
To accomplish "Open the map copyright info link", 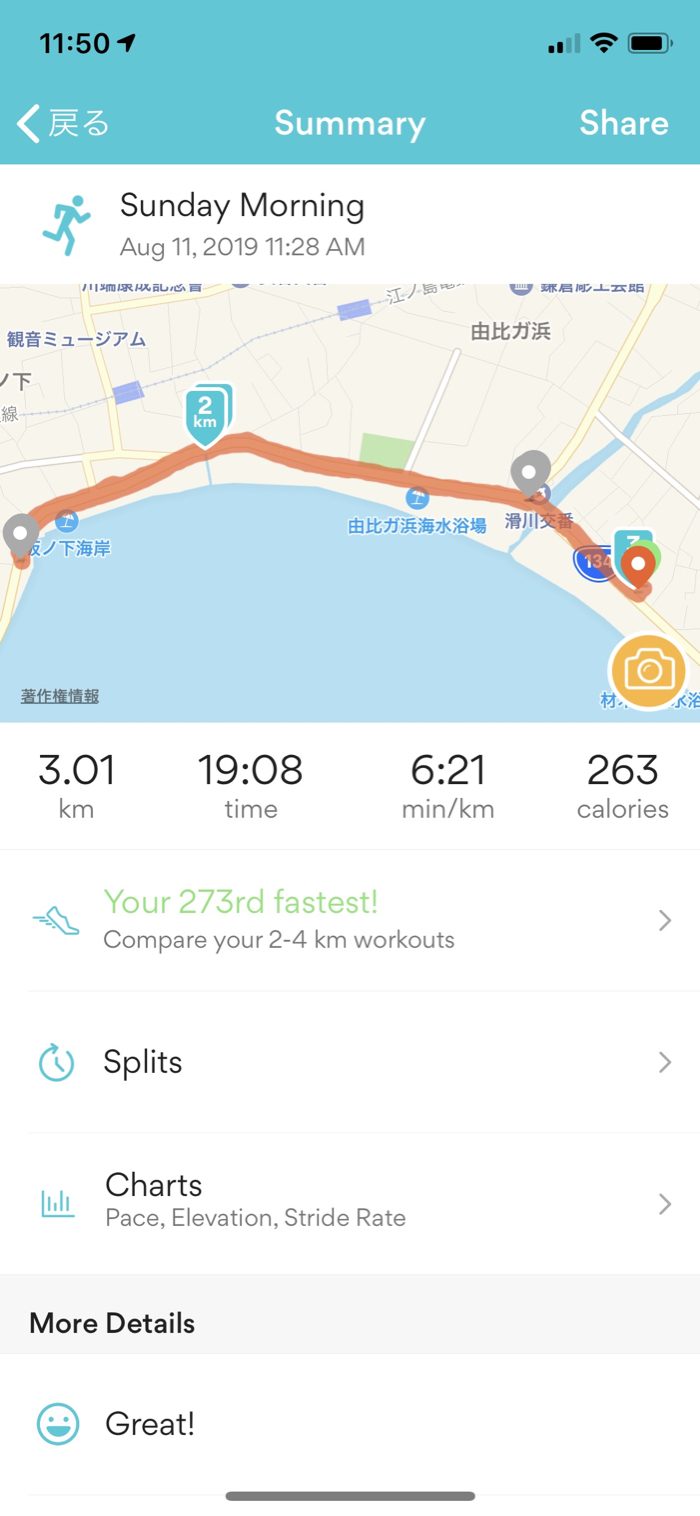I will (60, 696).
